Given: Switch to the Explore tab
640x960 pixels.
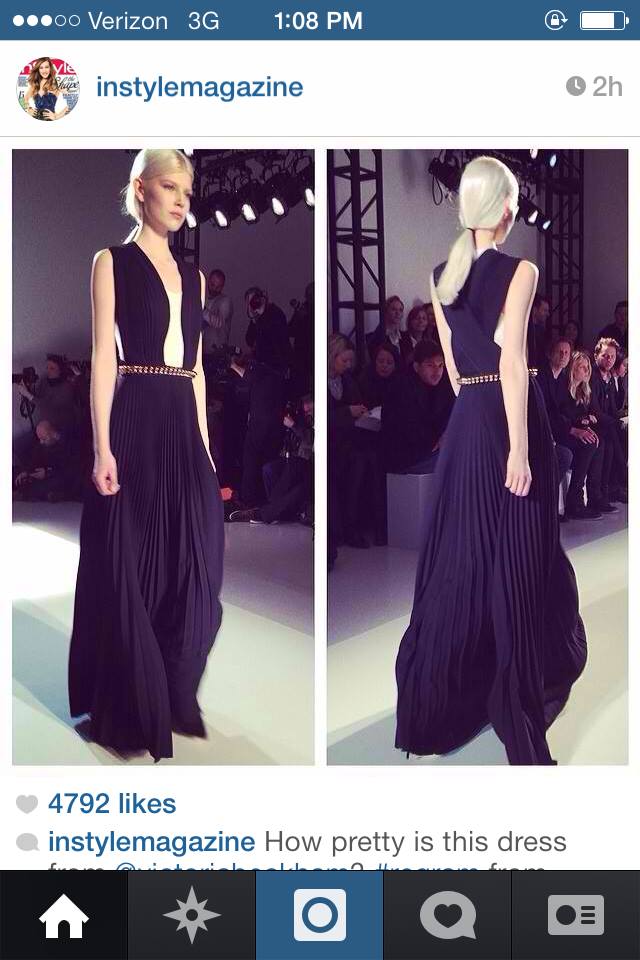Looking at the screenshot, I should 192,916.
